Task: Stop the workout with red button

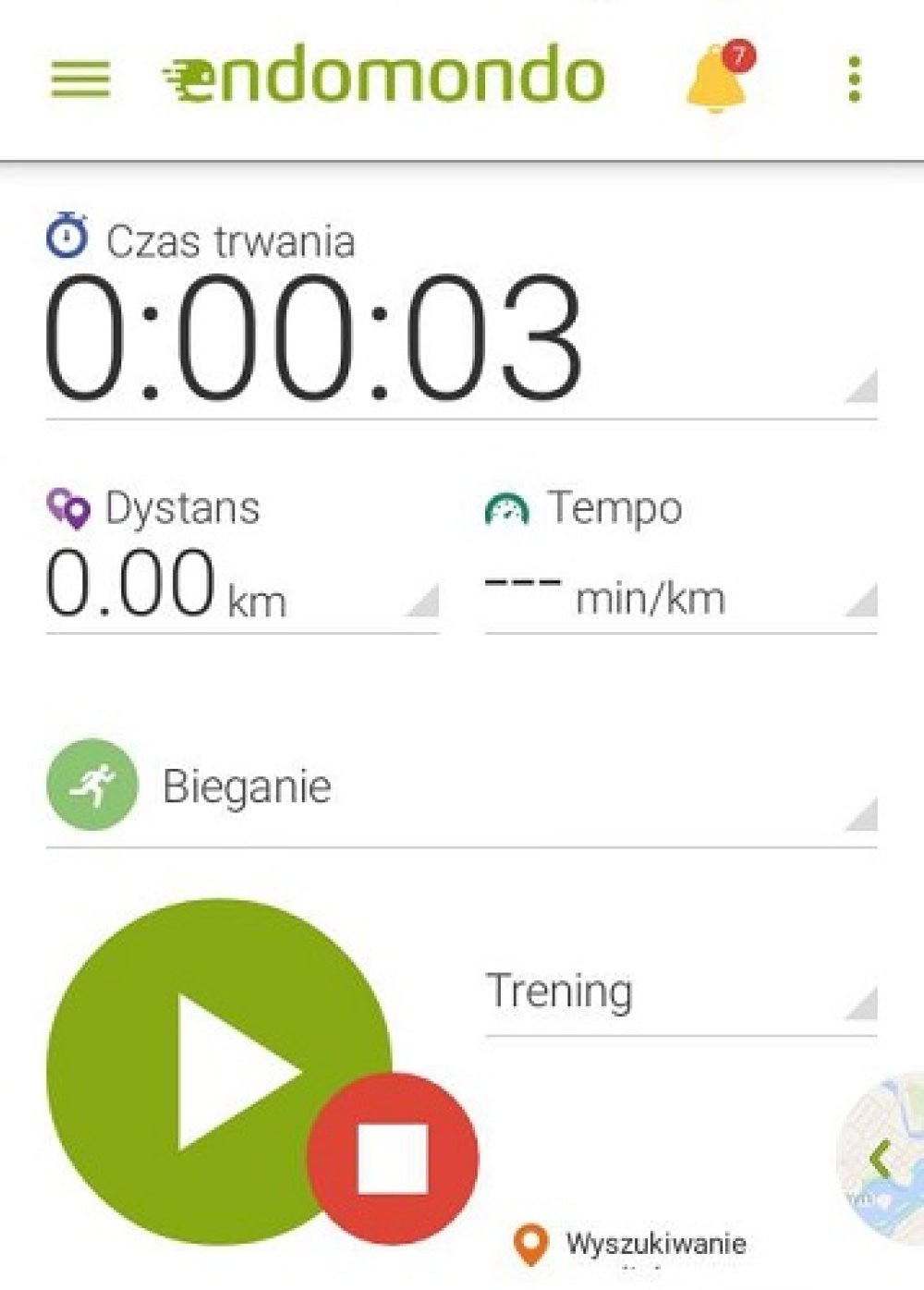Action: point(393,1158)
